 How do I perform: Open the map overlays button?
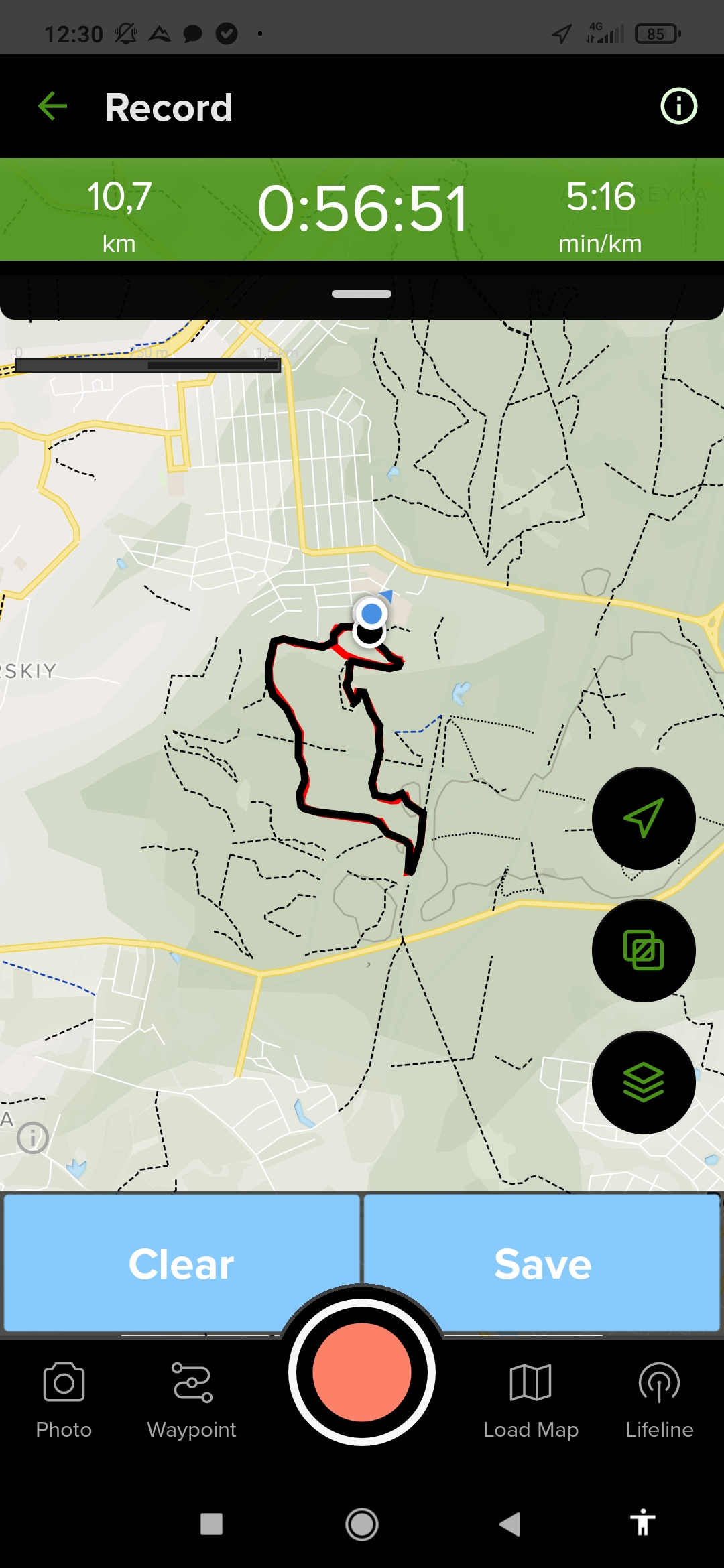pyautogui.click(x=643, y=950)
